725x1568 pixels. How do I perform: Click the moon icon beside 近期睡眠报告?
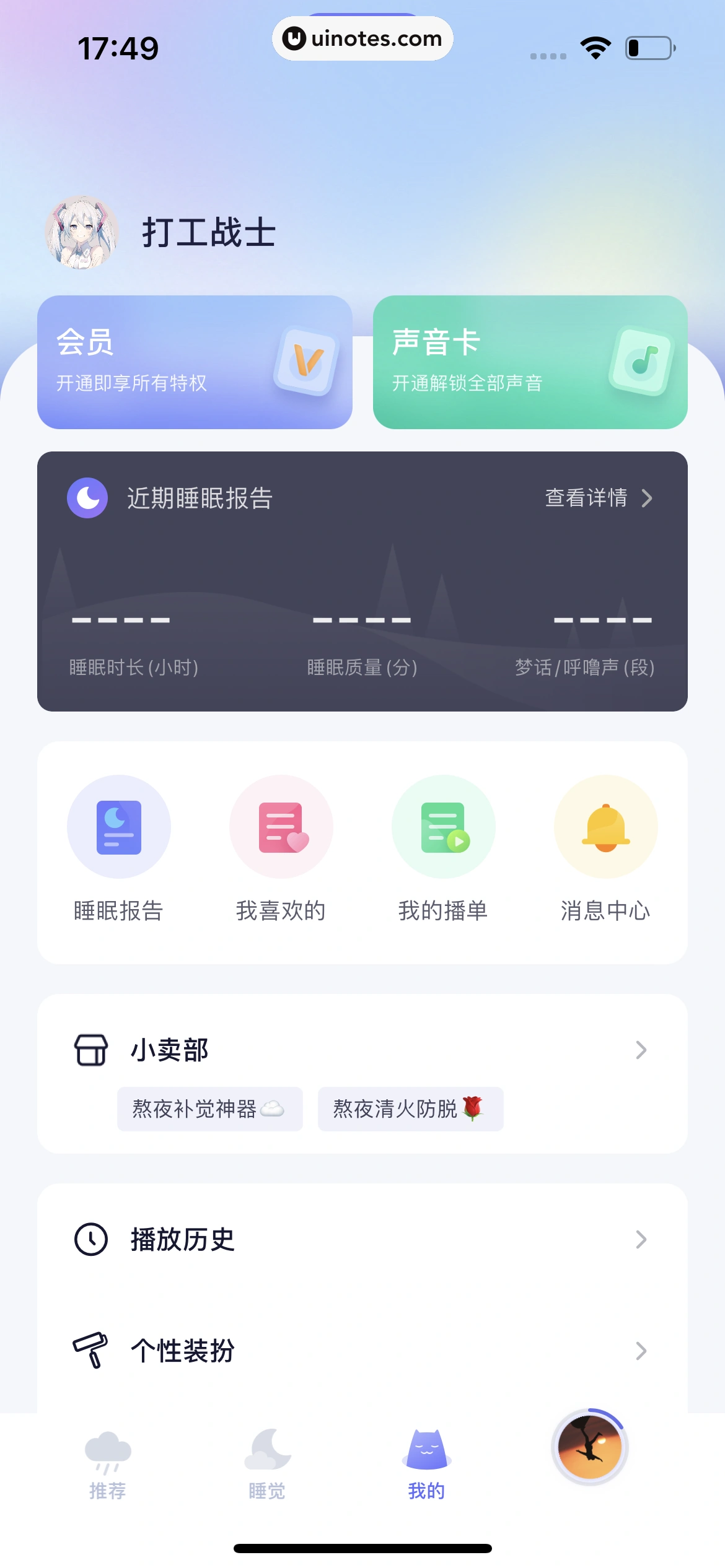pyautogui.click(x=87, y=497)
